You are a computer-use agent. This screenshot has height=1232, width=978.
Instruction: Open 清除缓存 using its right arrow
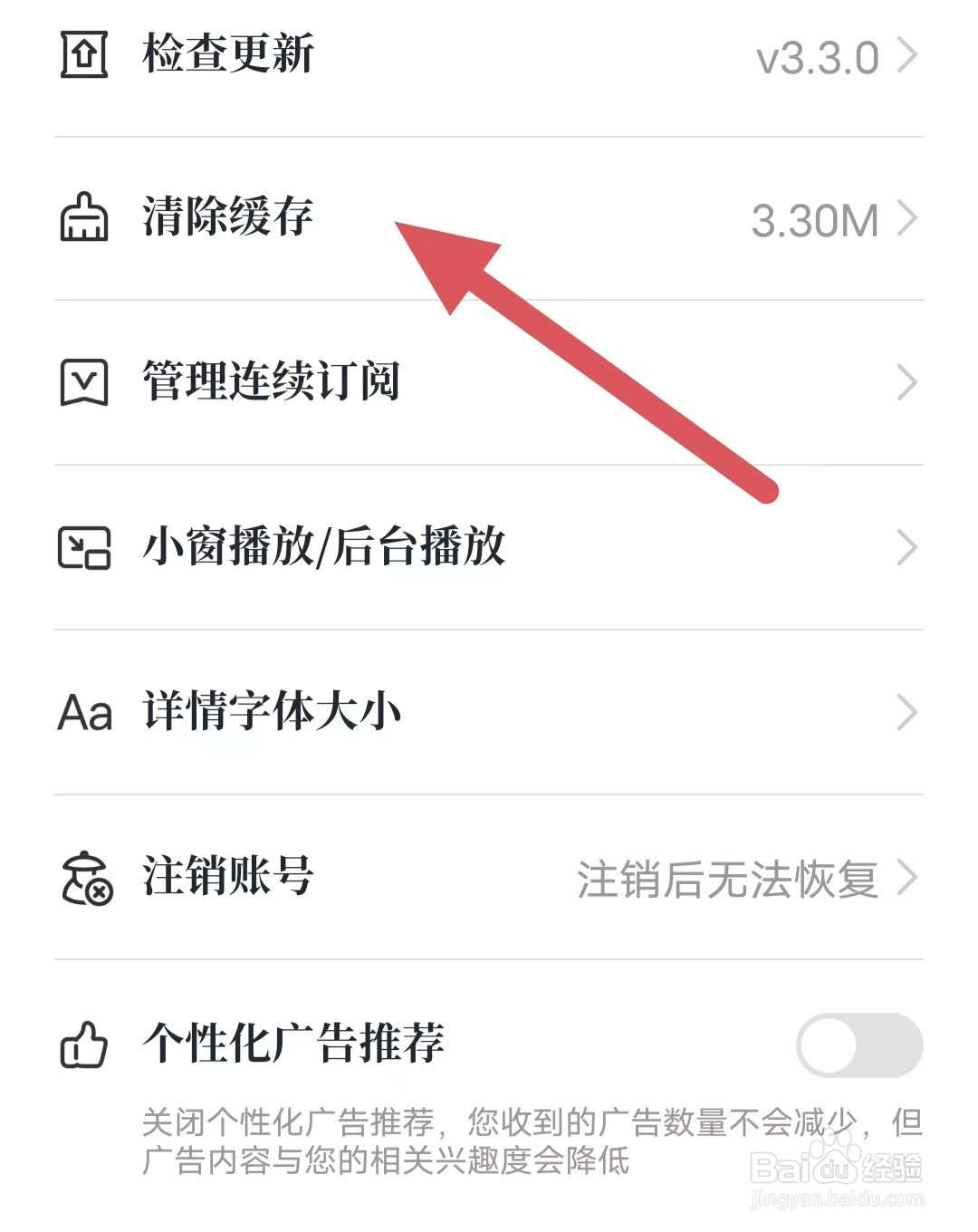pyautogui.click(x=909, y=217)
